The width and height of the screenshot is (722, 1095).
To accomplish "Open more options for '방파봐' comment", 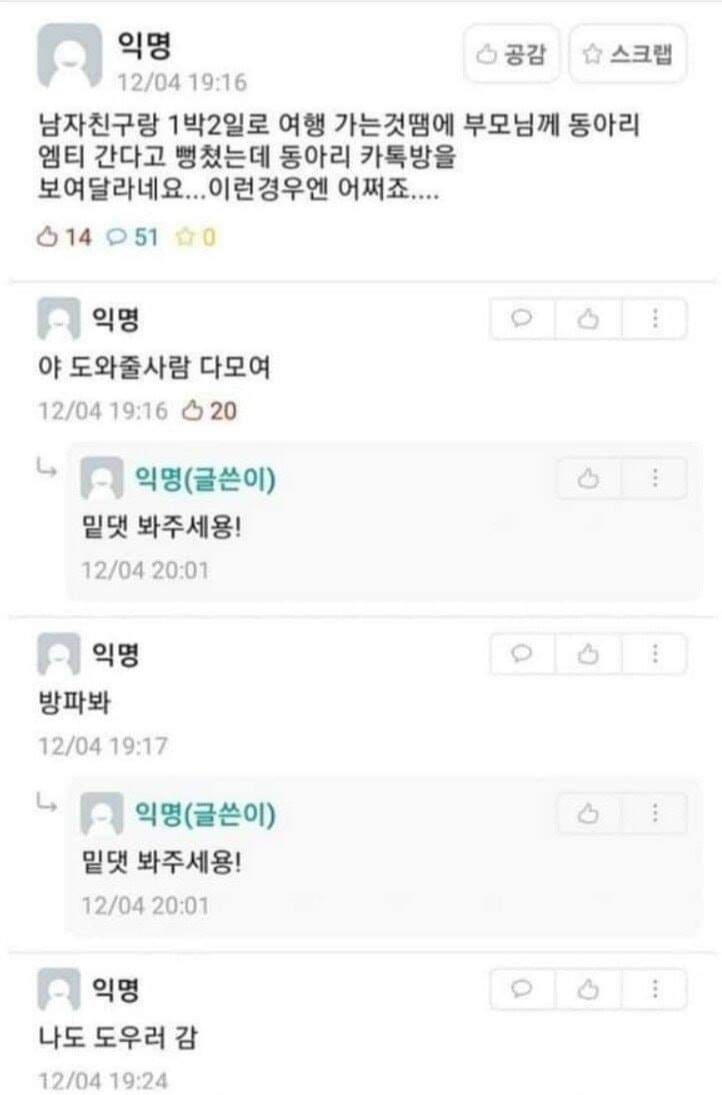I will [x=655, y=654].
